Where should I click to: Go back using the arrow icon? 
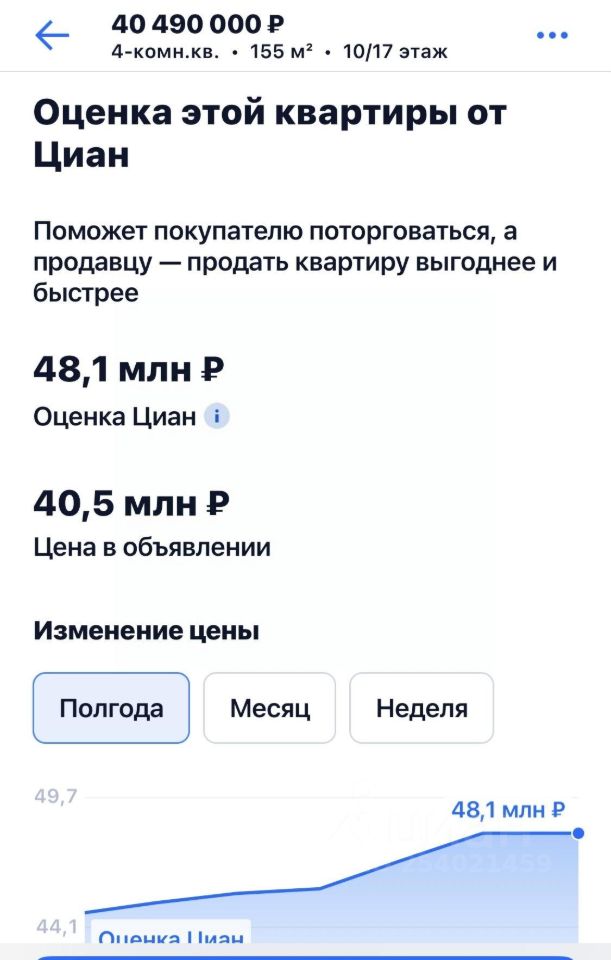point(52,36)
